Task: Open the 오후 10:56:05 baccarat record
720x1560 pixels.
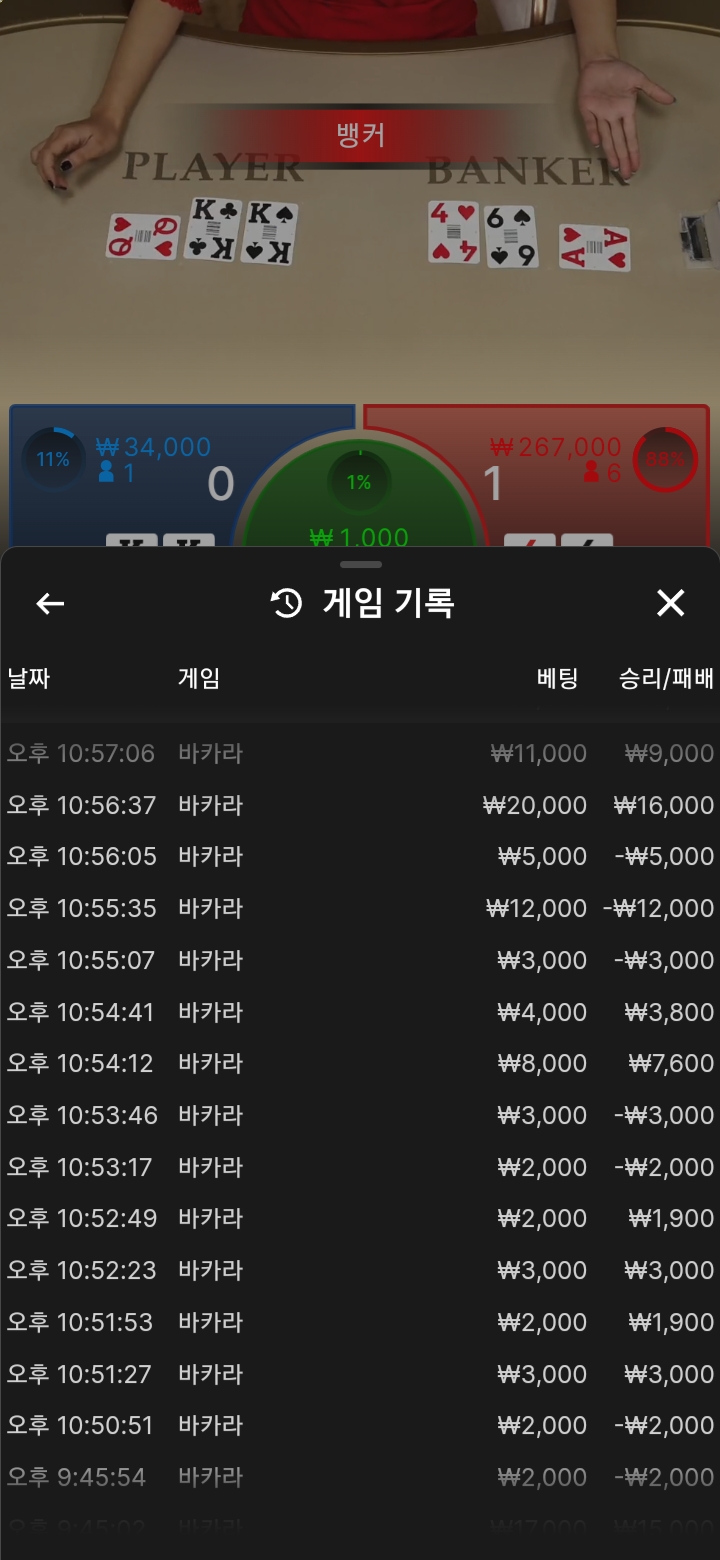Action: 360,857
